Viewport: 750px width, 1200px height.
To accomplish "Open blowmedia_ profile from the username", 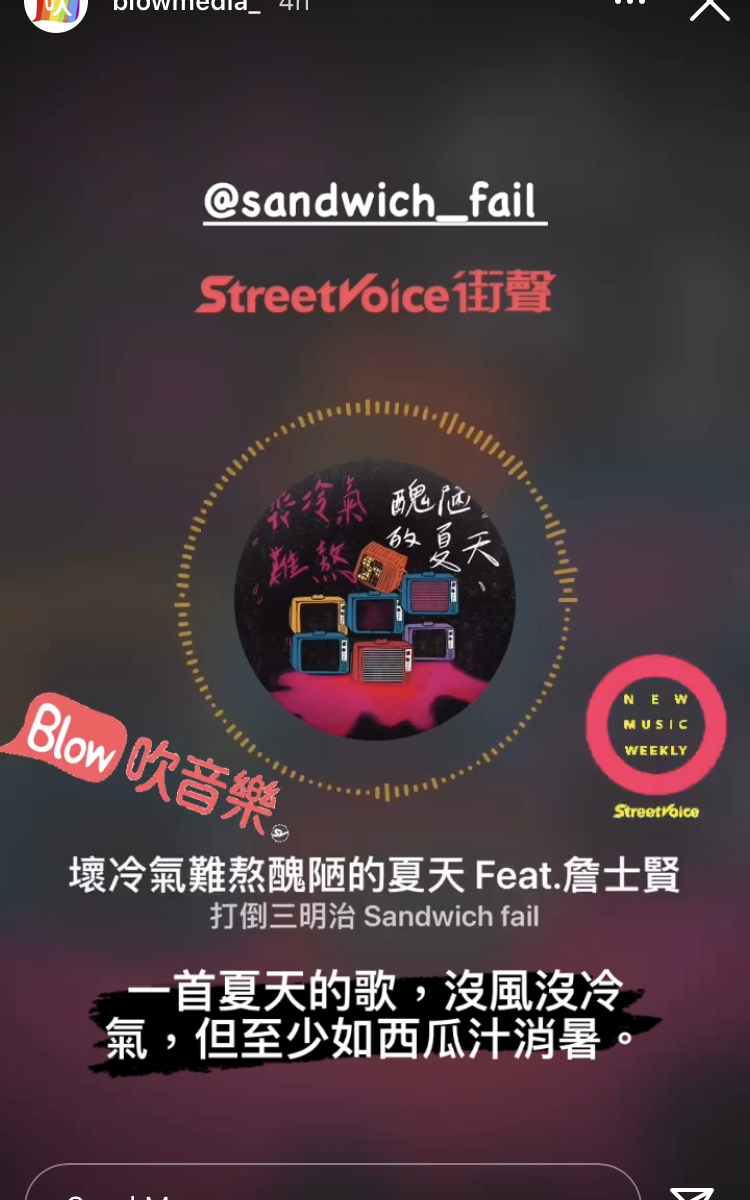I will click(x=186, y=6).
